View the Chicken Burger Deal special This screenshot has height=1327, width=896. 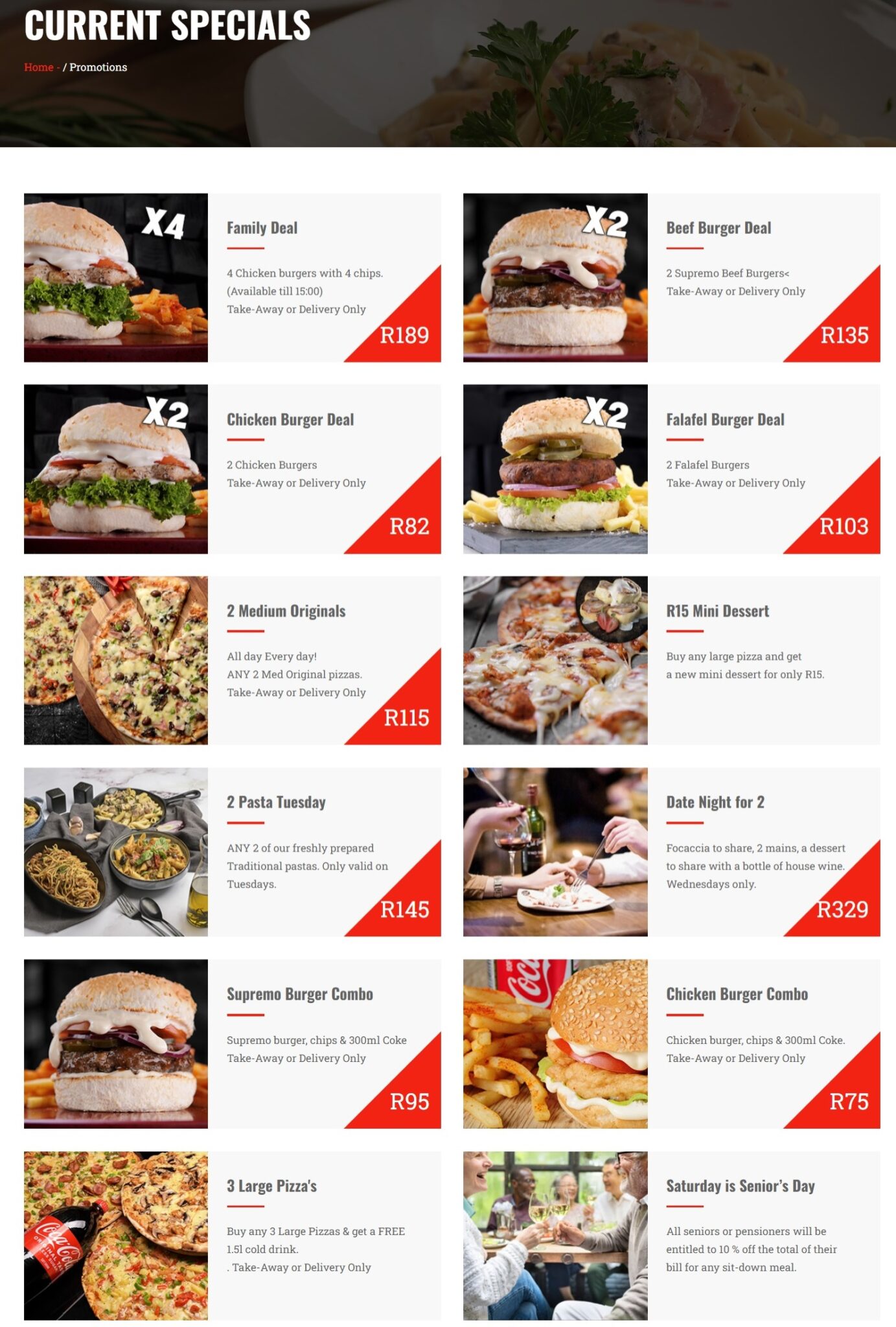pyautogui.click(x=290, y=420)
